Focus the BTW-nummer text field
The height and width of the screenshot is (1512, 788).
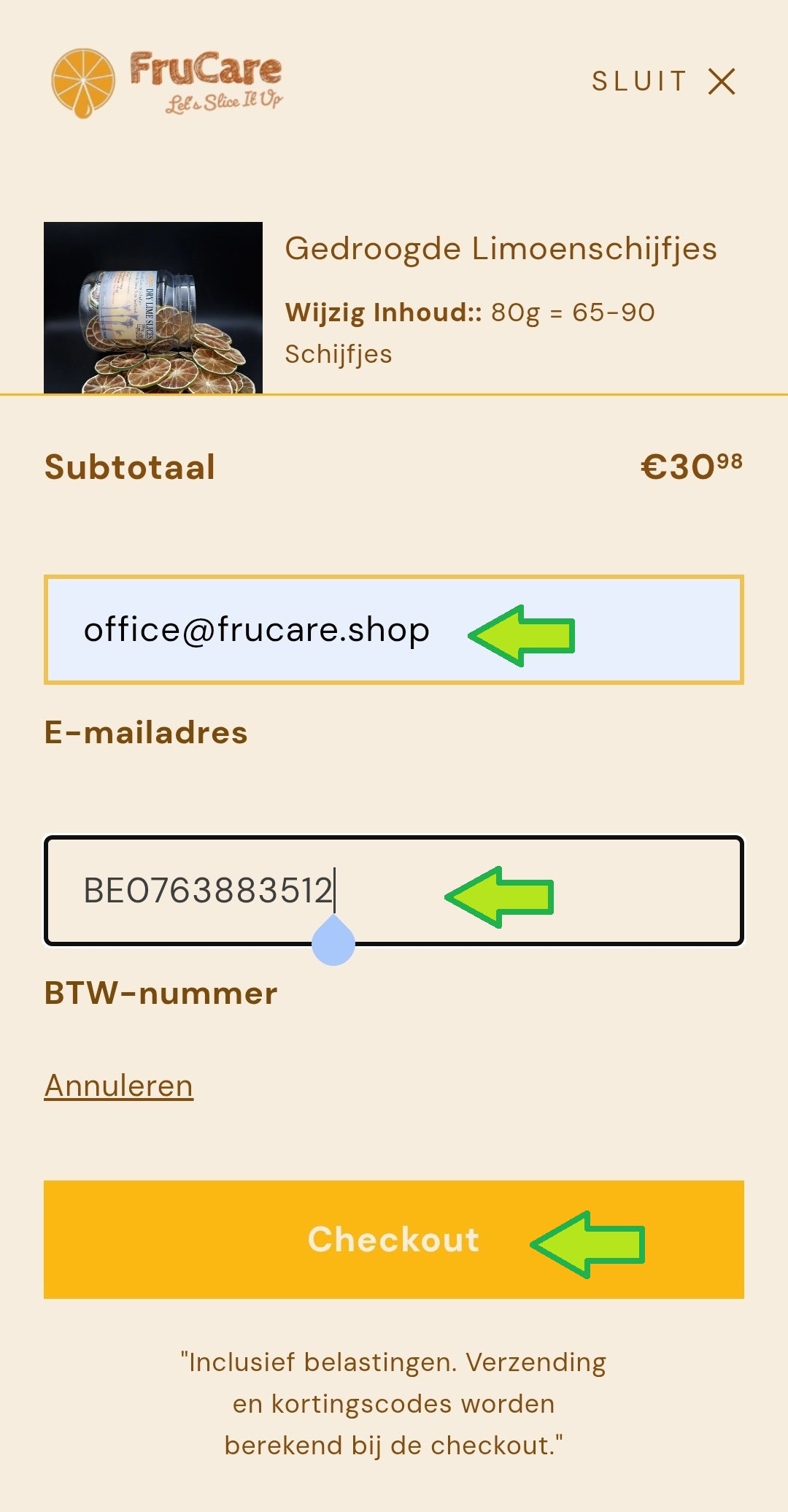(394, 891)
